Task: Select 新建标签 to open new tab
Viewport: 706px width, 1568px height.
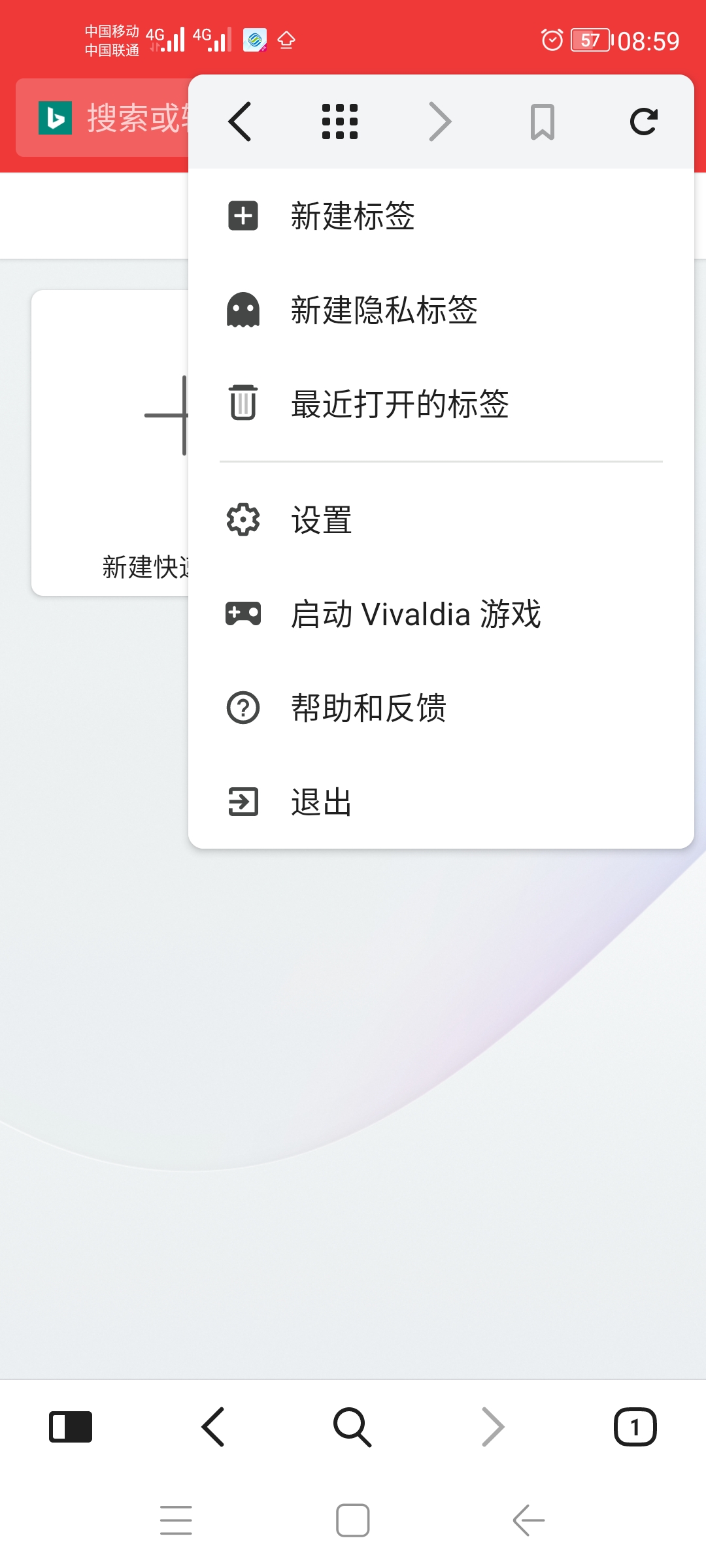Action: tap(353, 216)
